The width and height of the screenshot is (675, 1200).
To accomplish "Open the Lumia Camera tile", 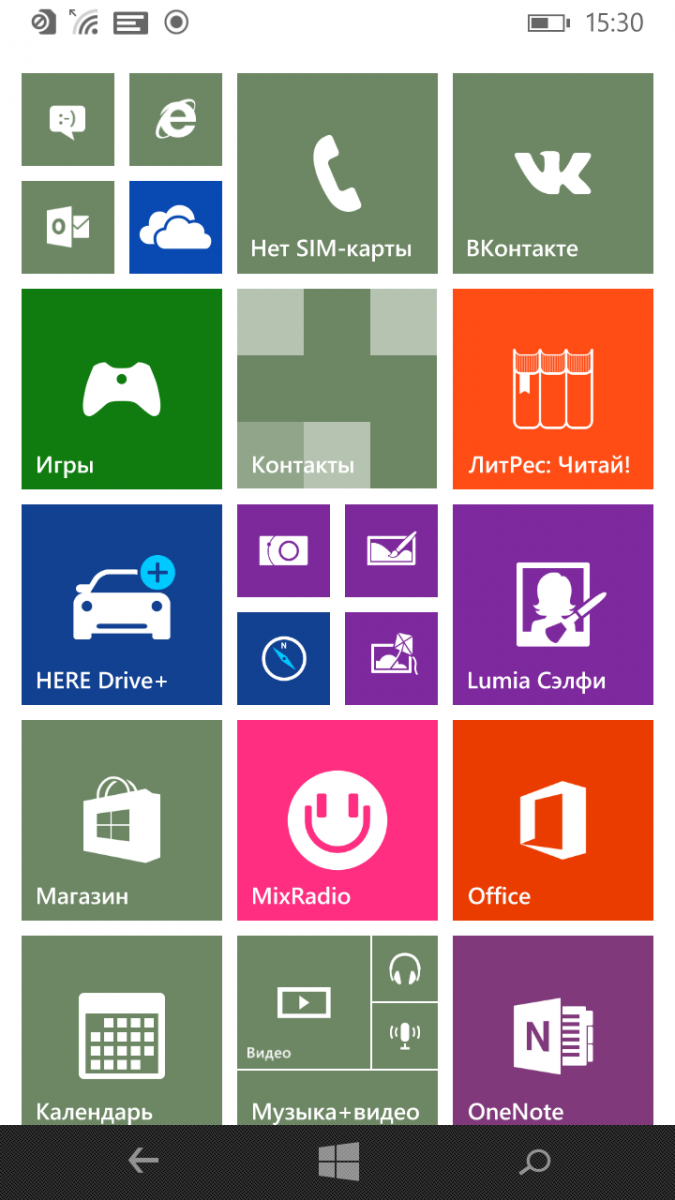I will (283, 550).
